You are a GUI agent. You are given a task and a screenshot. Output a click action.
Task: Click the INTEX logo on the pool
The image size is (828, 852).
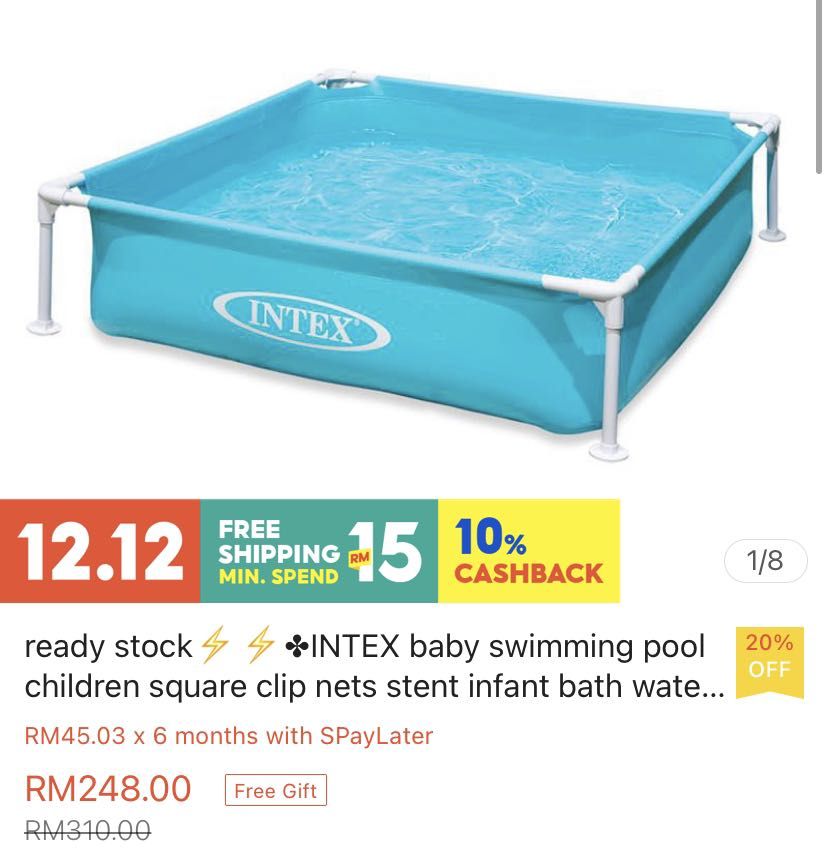click(300, 315)
